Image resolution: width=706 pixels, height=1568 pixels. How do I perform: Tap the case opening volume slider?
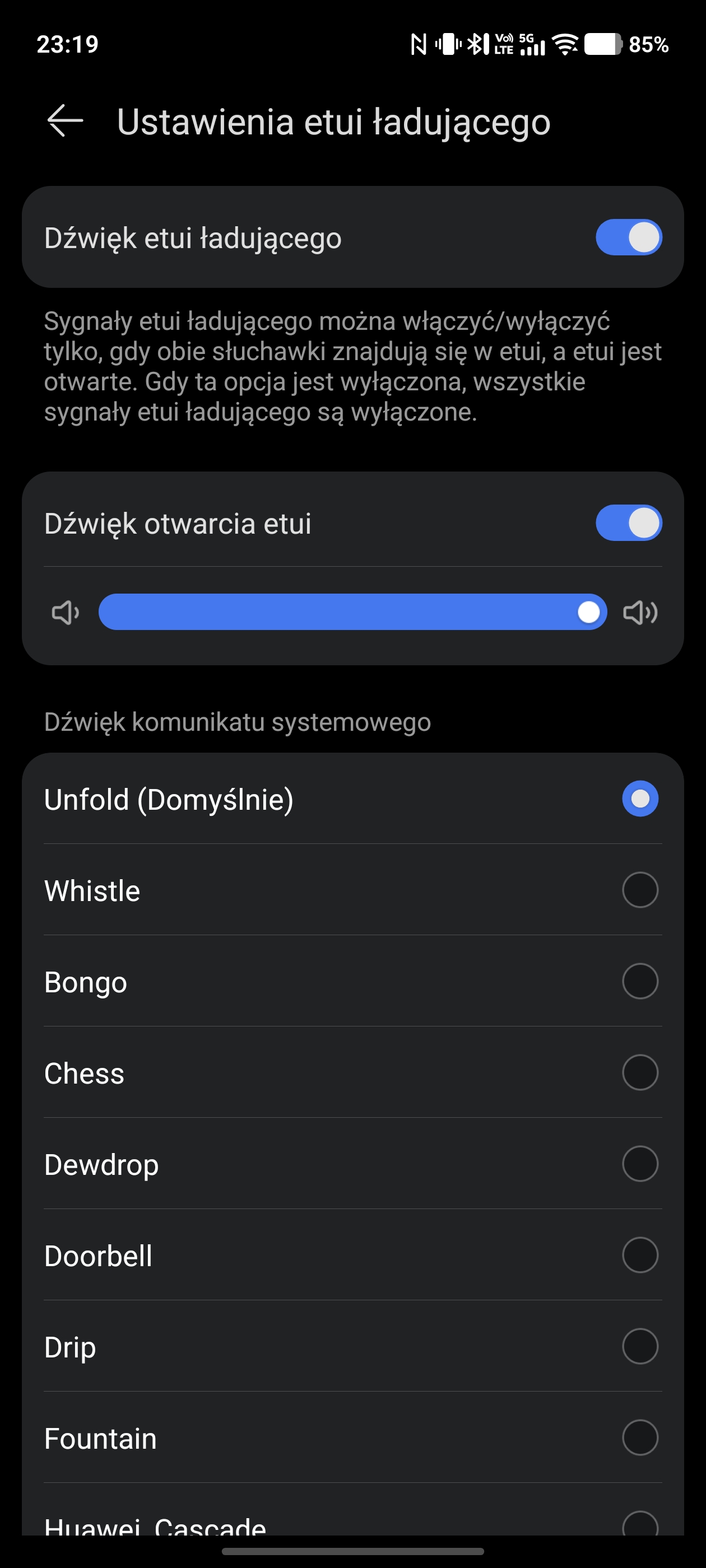352,612
